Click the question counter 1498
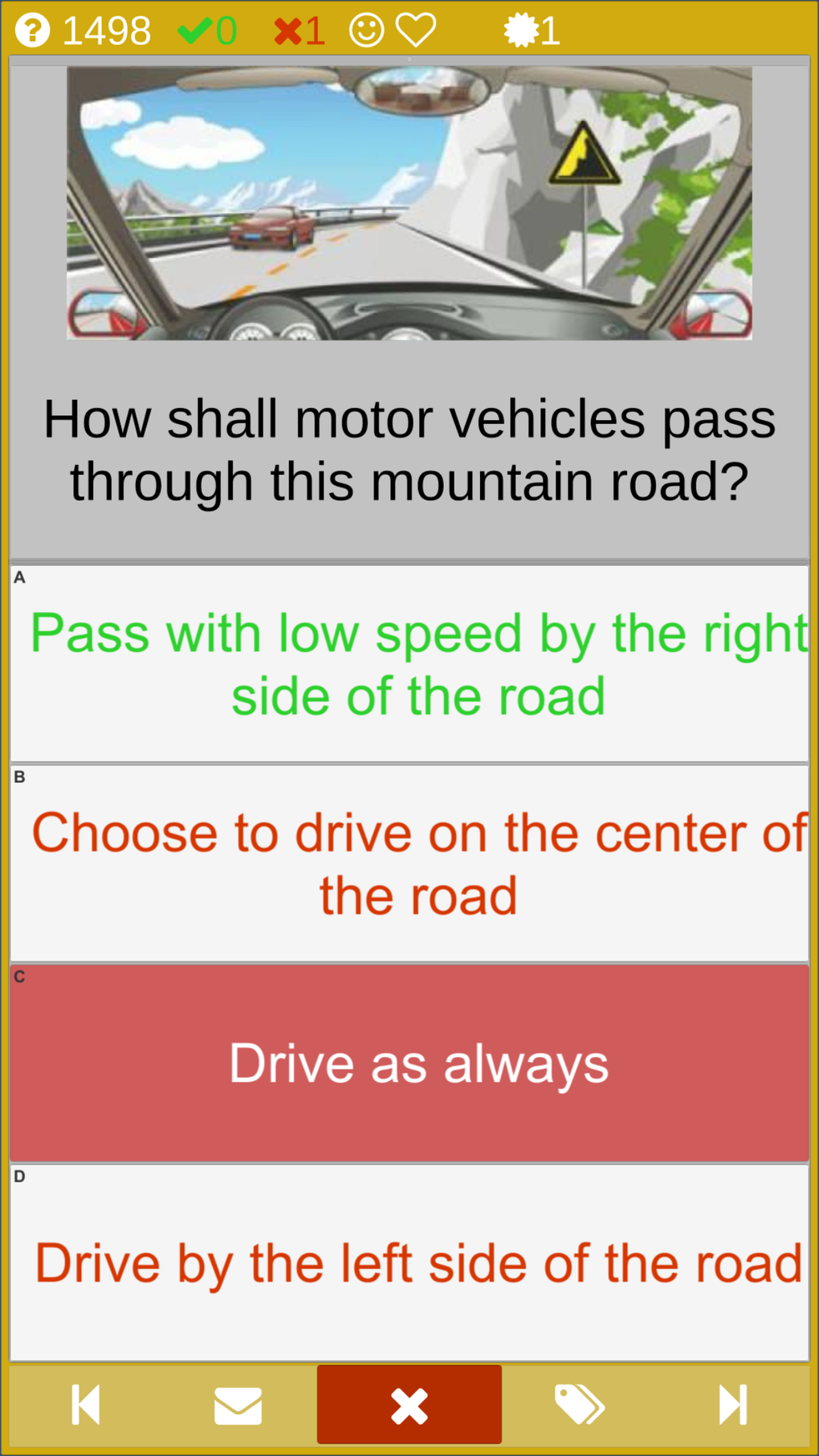This screenshot has width=819, height=1456. click(x=108, y=31)
